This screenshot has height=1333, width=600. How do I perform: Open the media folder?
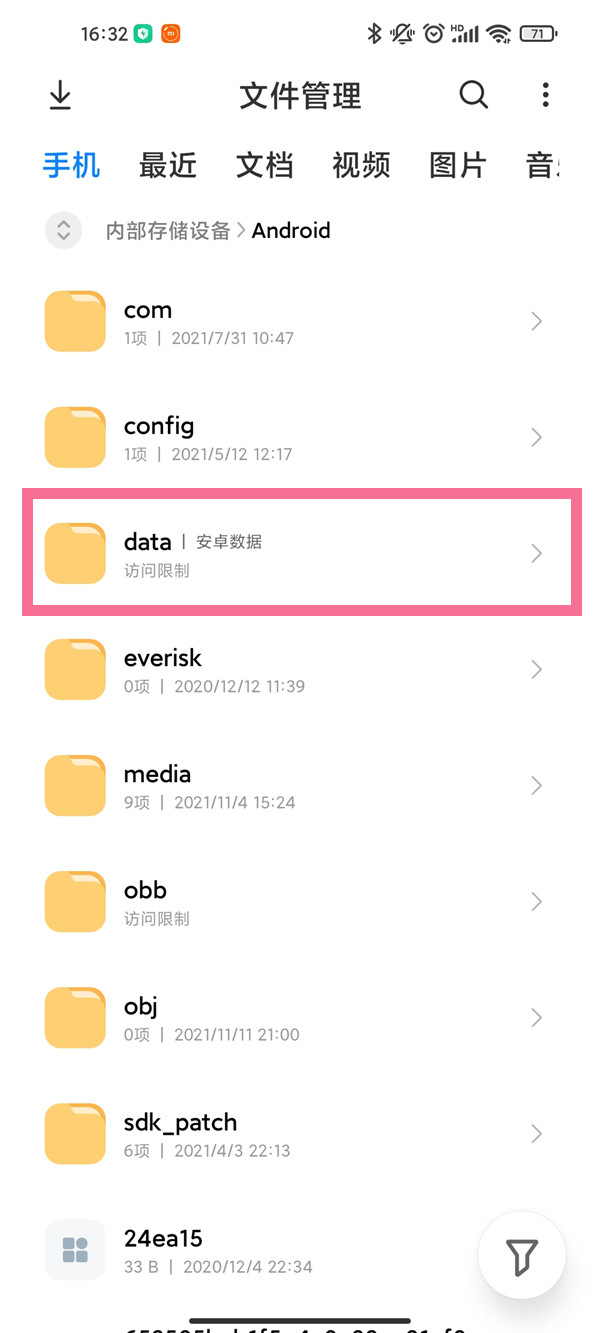(x=300, y=786)
